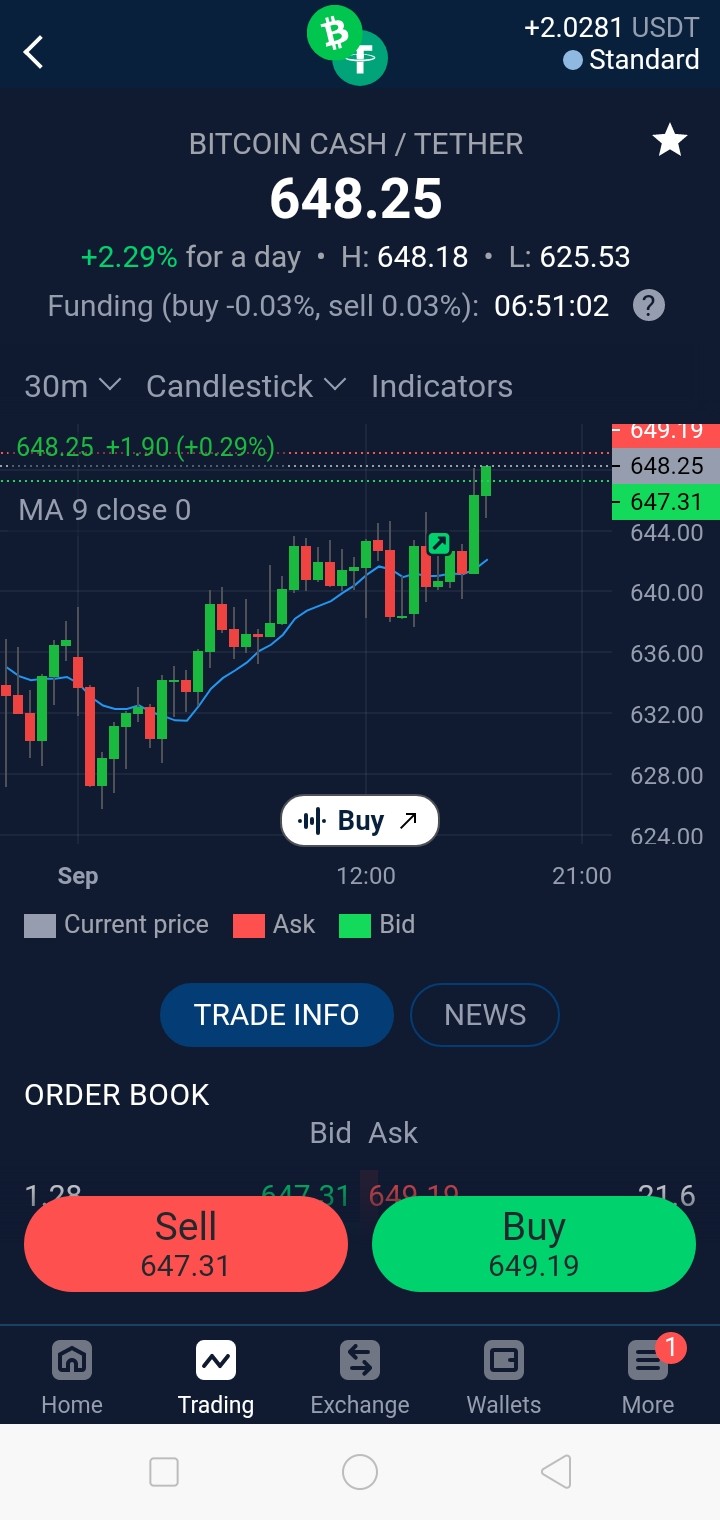
Task: Tap the Buy signal pill on chart
Action: tap(360, 821)
